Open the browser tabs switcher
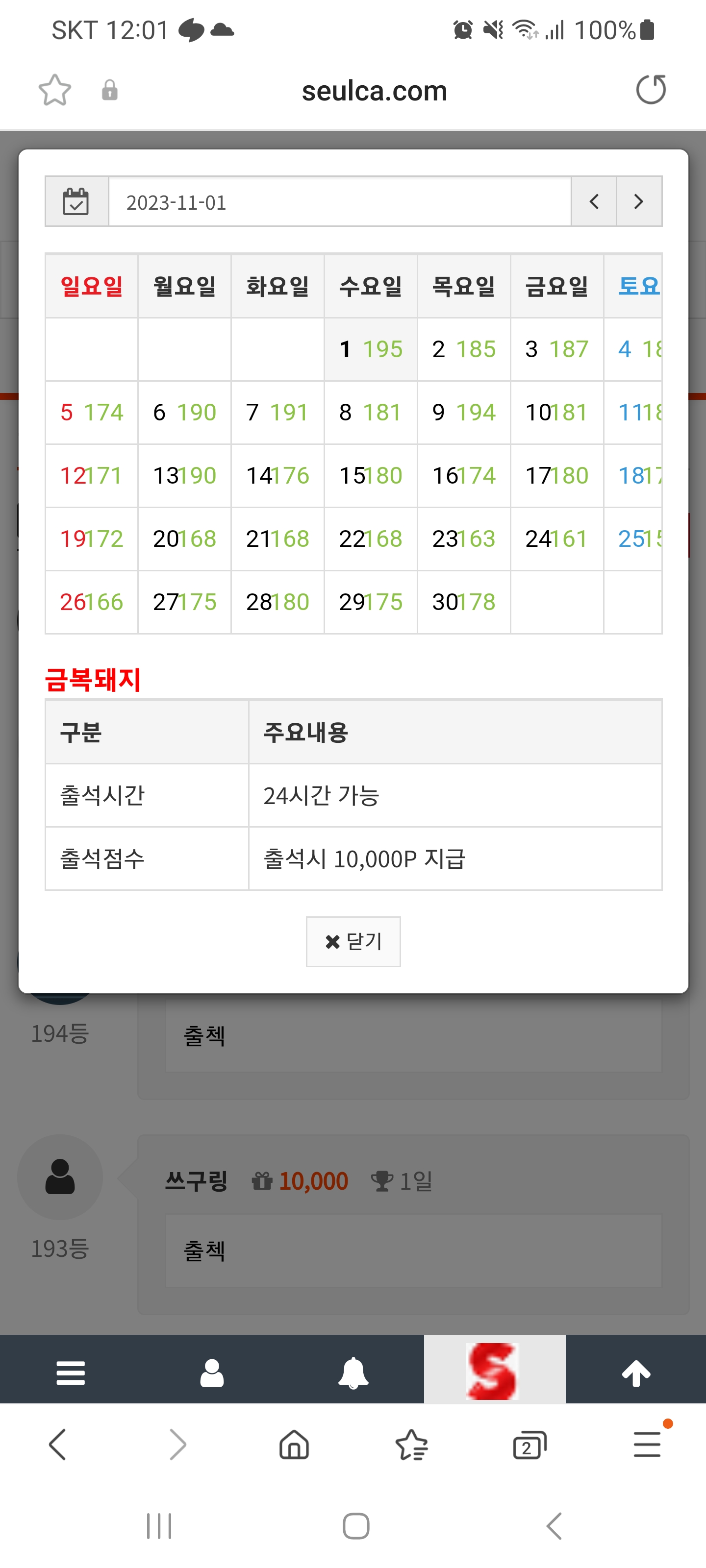Screen dimensions: 706x1568 [x=529, y=1444]
